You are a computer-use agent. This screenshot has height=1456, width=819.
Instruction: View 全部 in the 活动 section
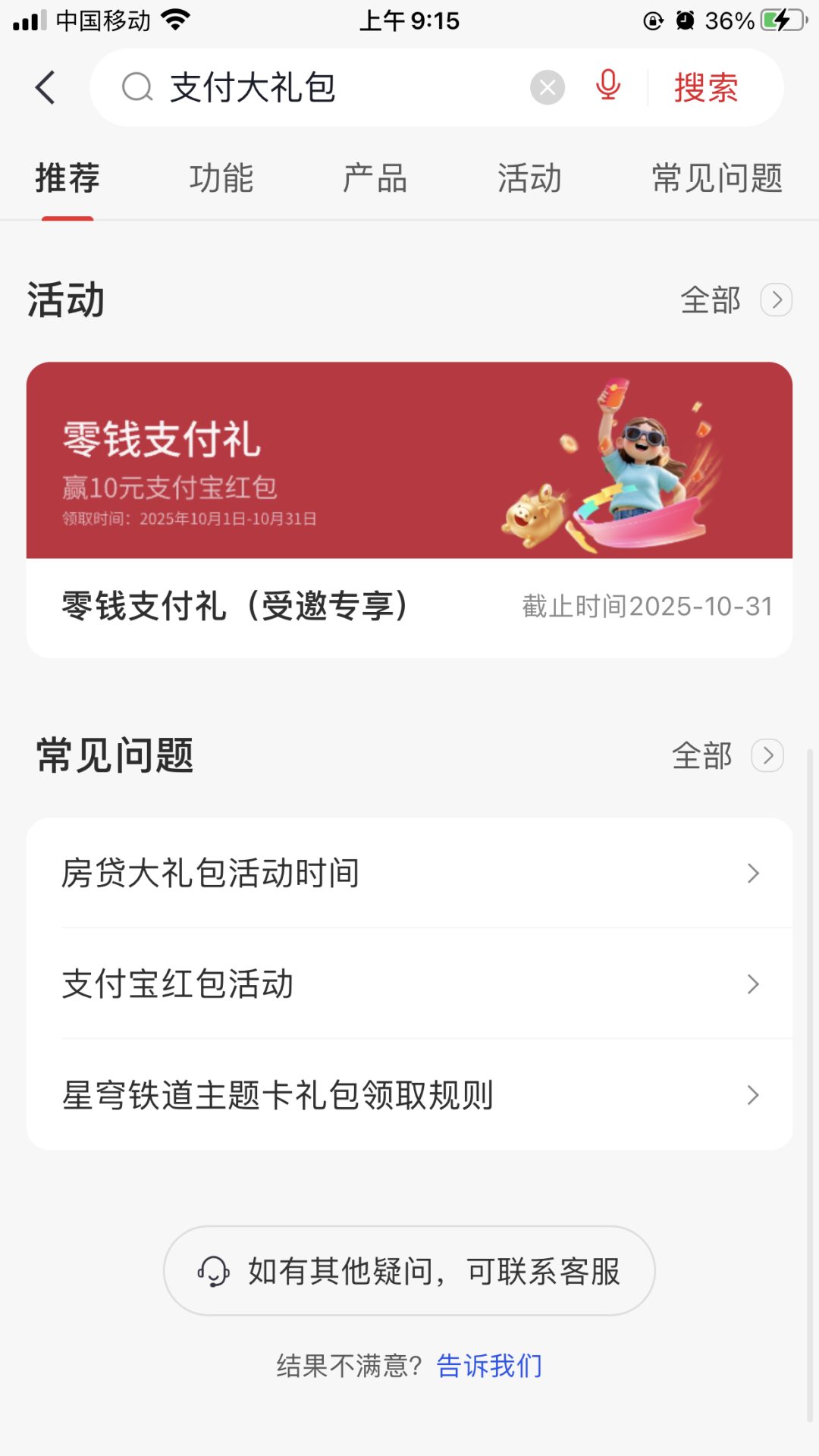coord(734,300)
